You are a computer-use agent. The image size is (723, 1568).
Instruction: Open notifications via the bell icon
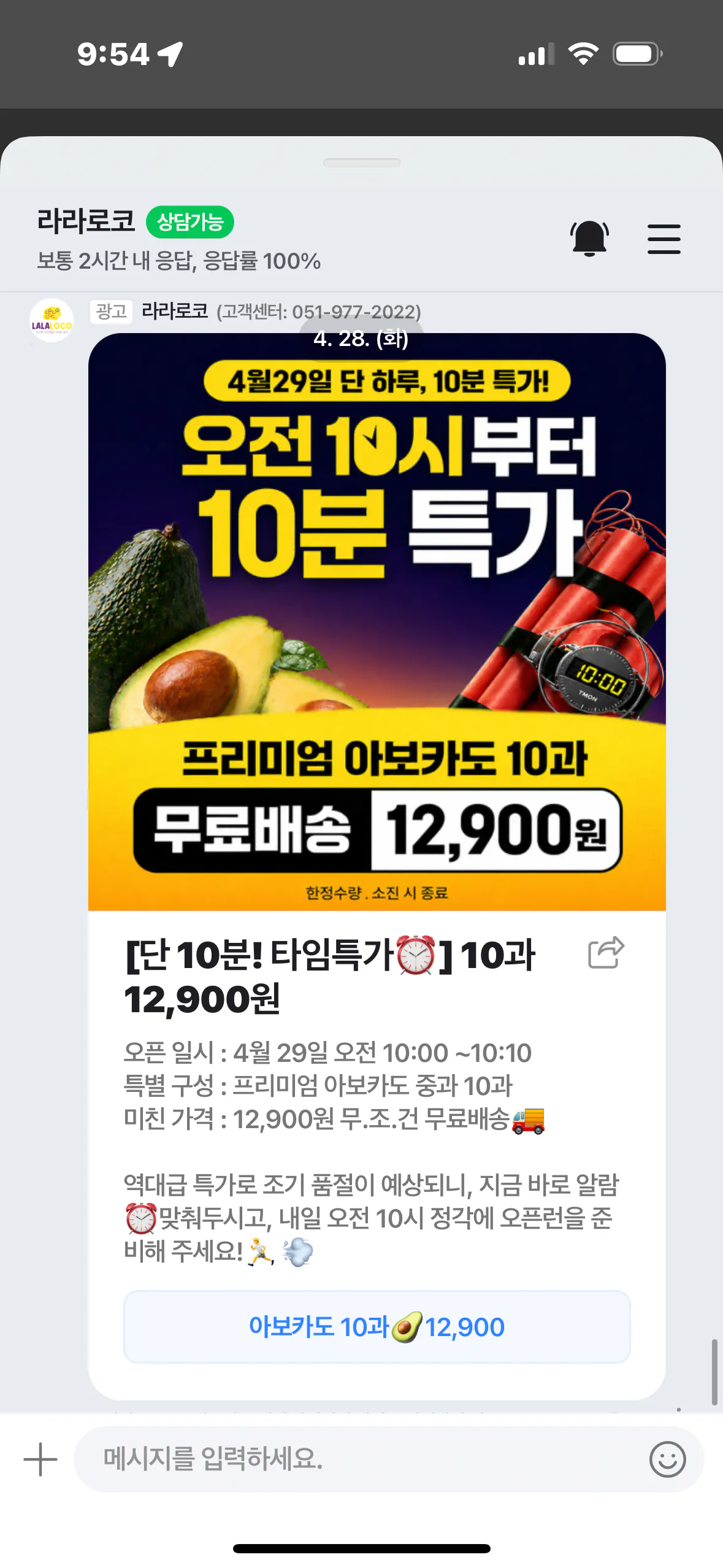pos(591,239)
